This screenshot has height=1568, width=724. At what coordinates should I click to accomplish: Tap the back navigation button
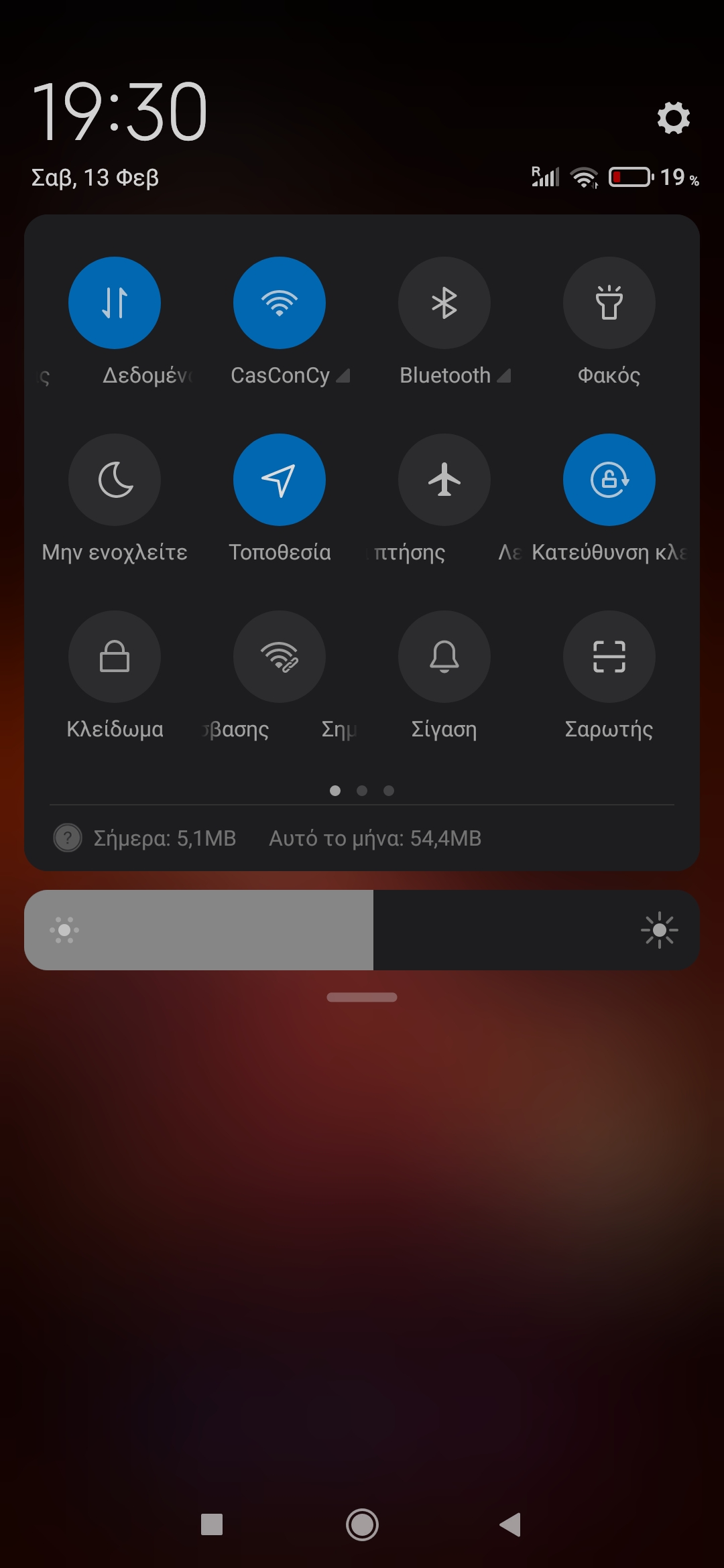click(511, 1524)
